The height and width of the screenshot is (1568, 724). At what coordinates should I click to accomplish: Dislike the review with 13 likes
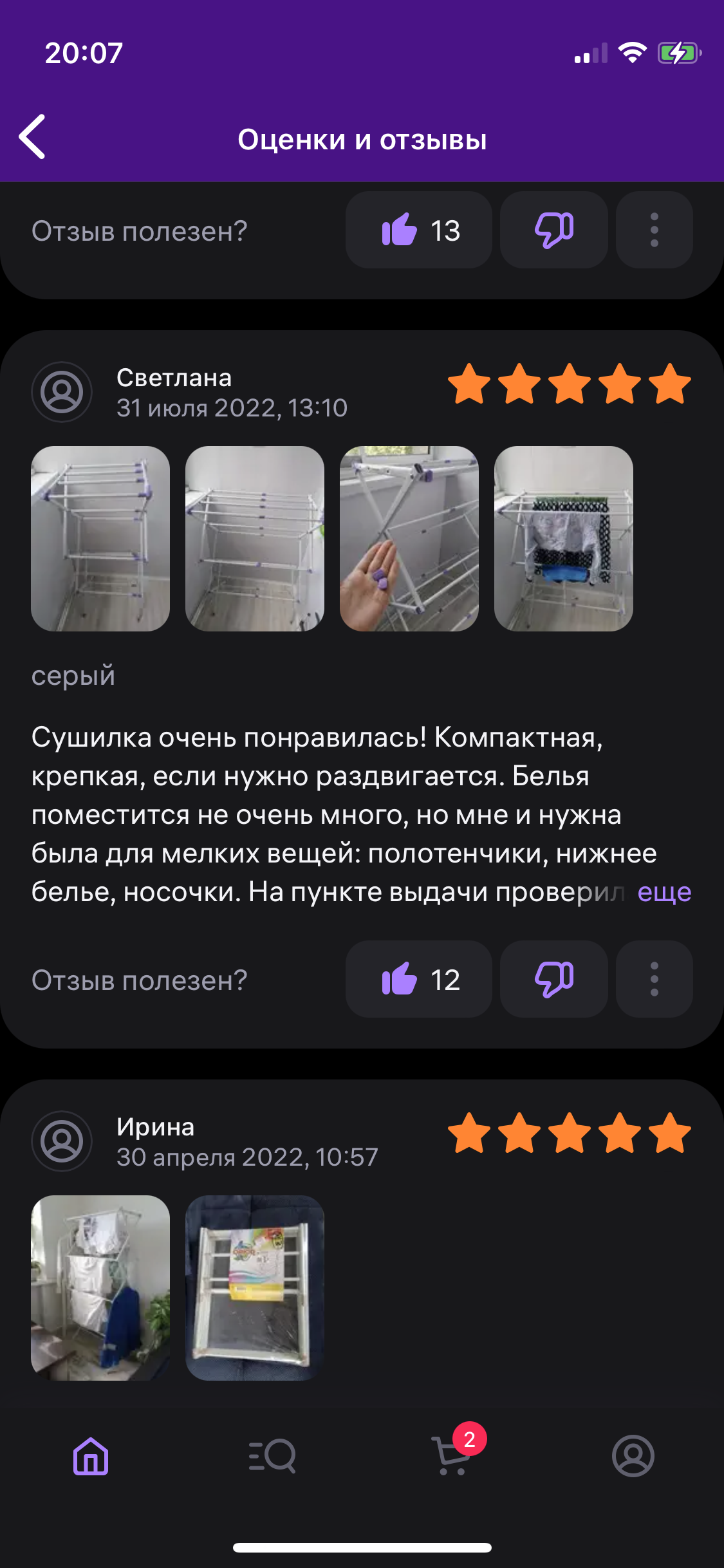click(x=553, y=230)
